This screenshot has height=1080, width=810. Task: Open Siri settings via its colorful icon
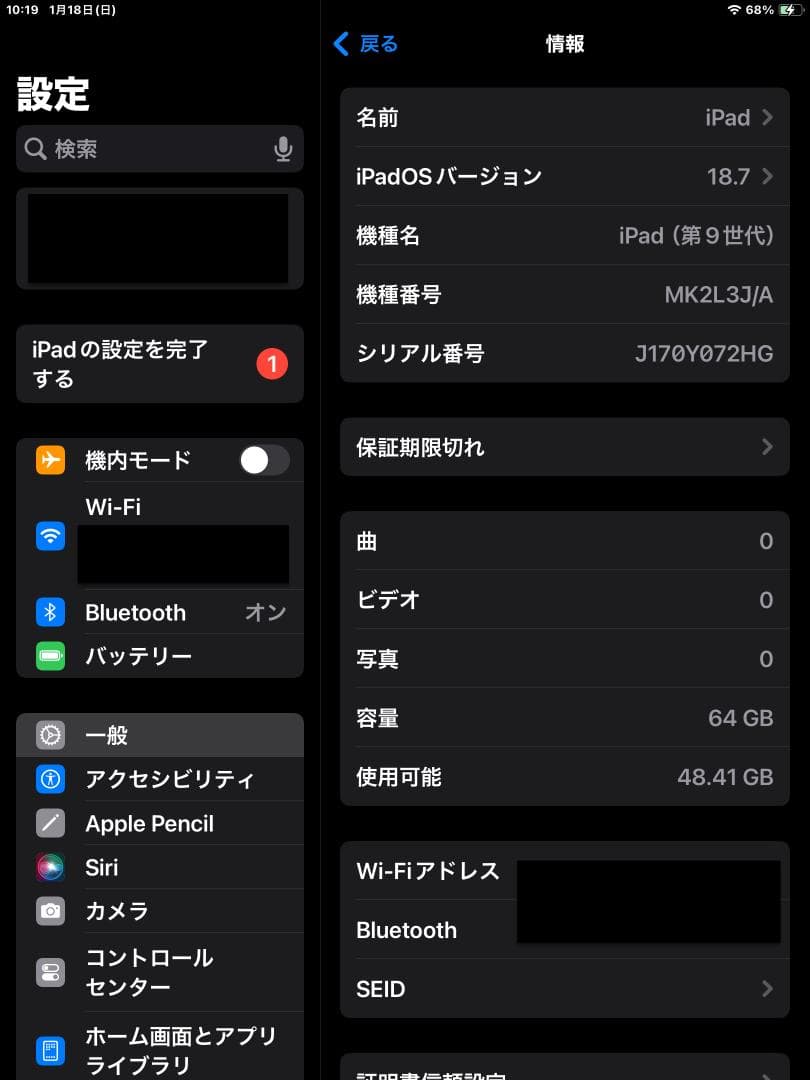tap(49, 867)
